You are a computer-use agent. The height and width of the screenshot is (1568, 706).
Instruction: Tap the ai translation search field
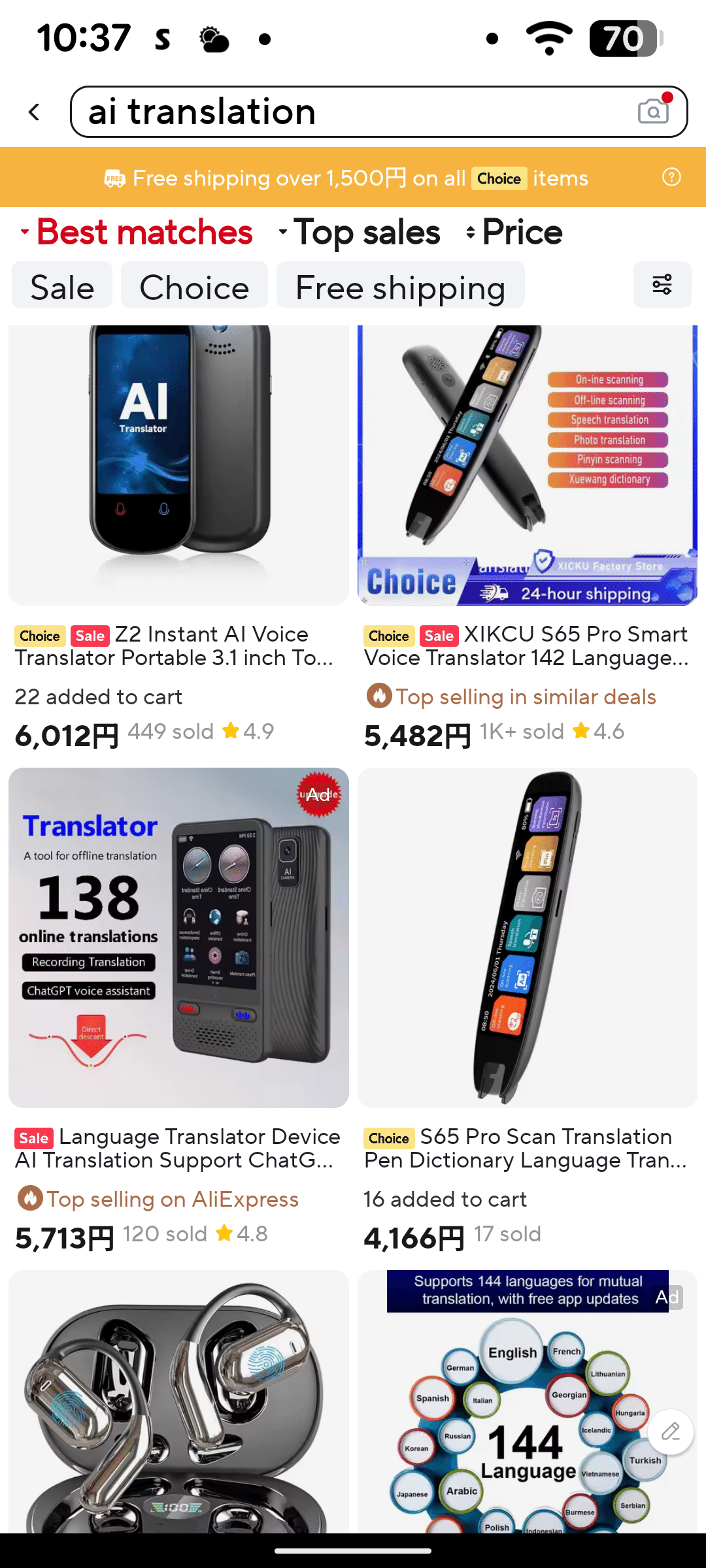pyautogui.click(x=353, y=112)
